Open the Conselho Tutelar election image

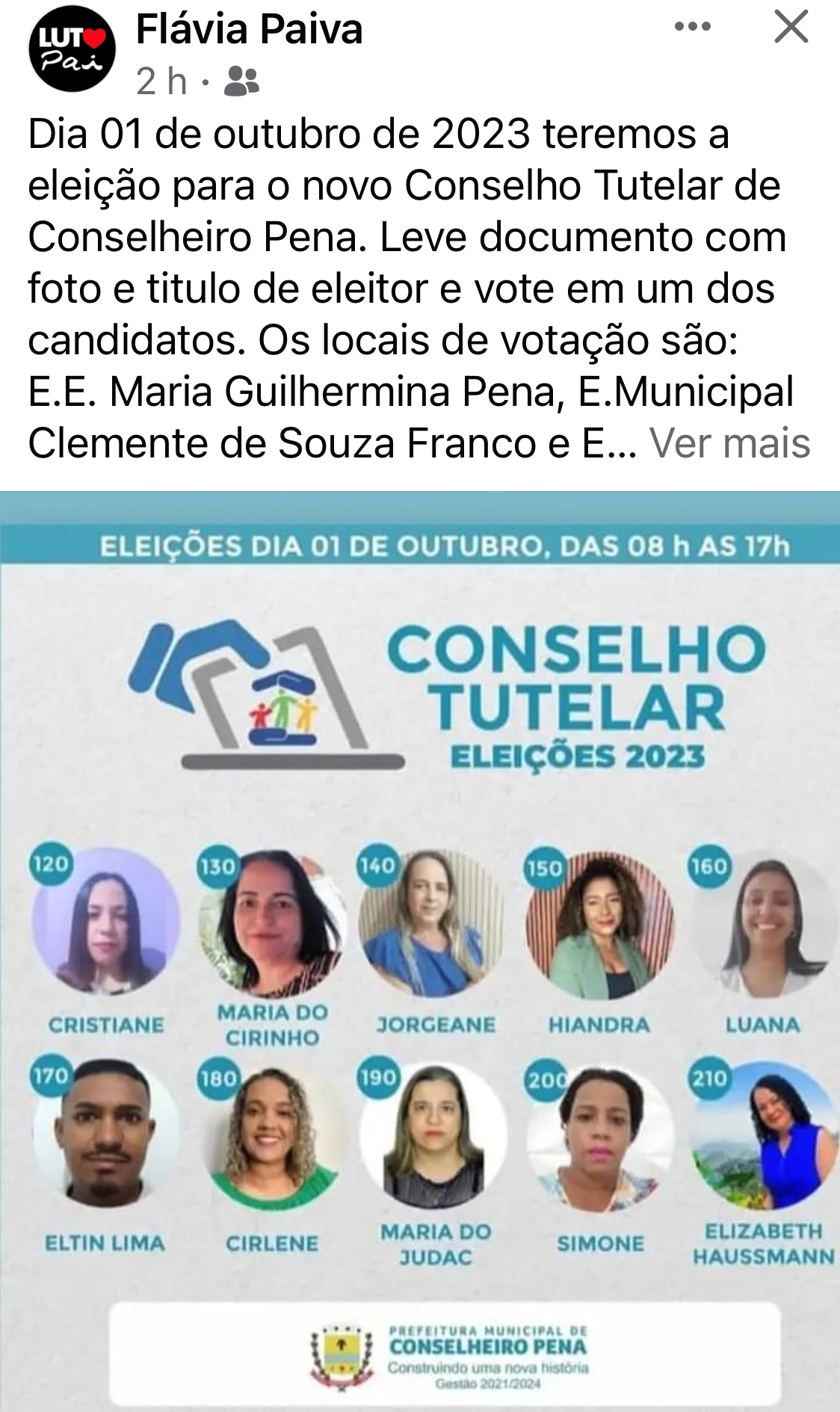[x=420, y=949]
